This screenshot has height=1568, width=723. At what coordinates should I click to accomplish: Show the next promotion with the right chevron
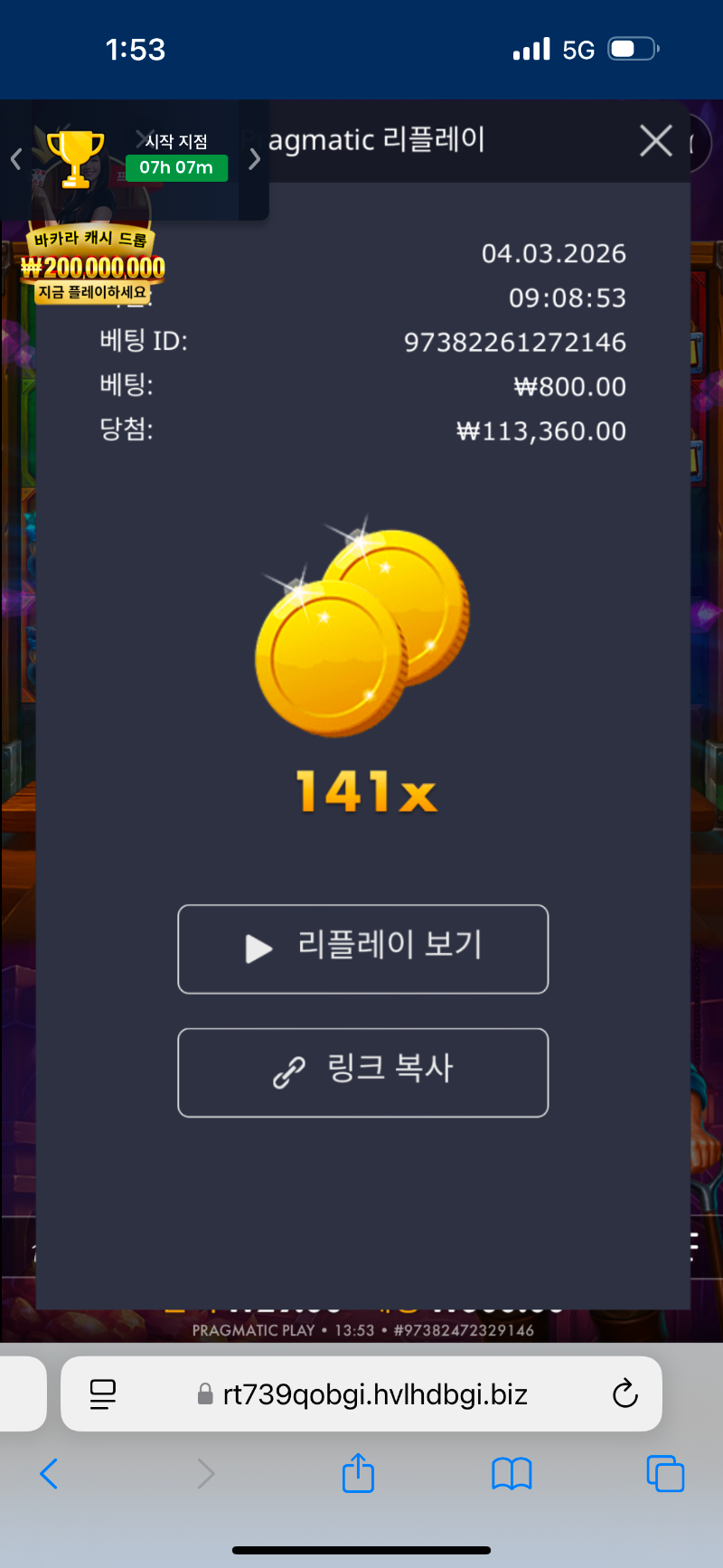tap(254, 160)
